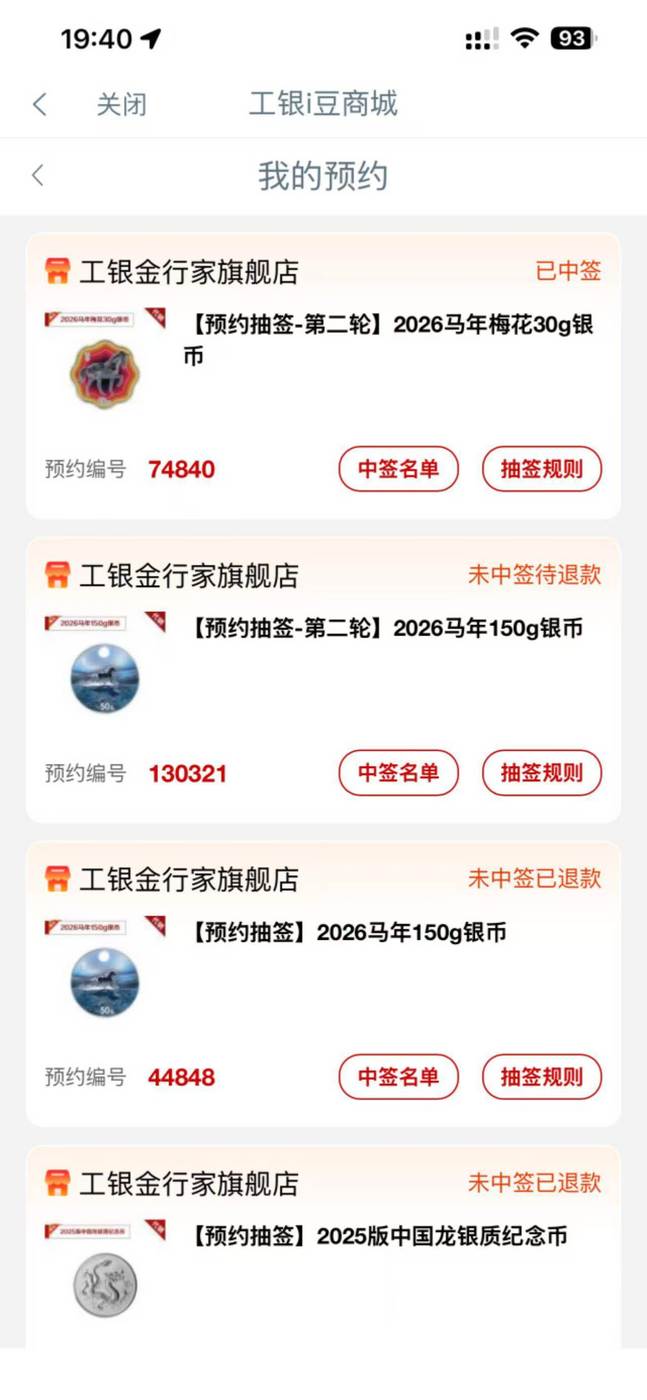Screen dimensions: 647x1400
Task: View 中签名单 for reservation 44848
Action: click(x=398, y=1077)
